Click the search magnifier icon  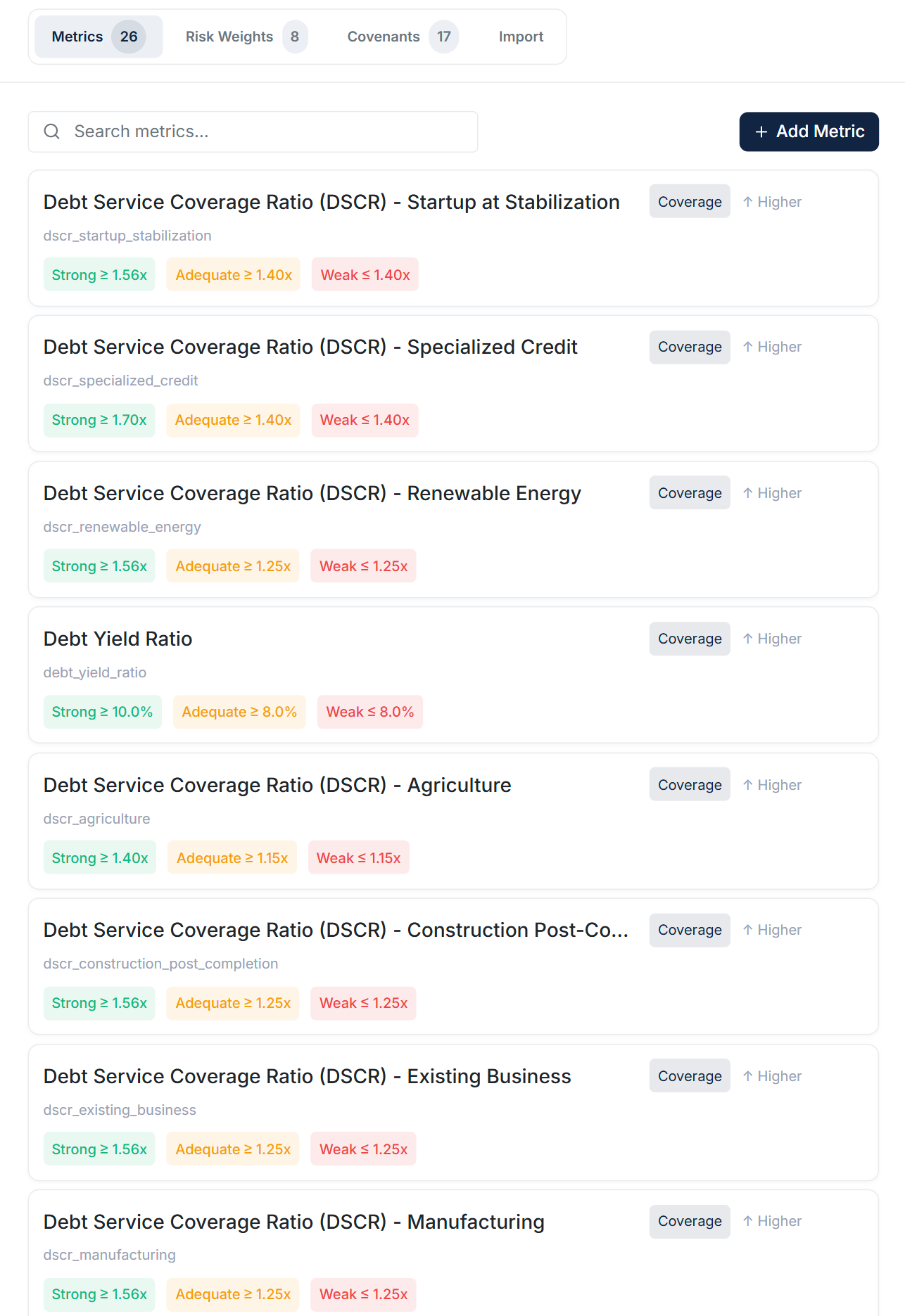(x=52, y=132)
